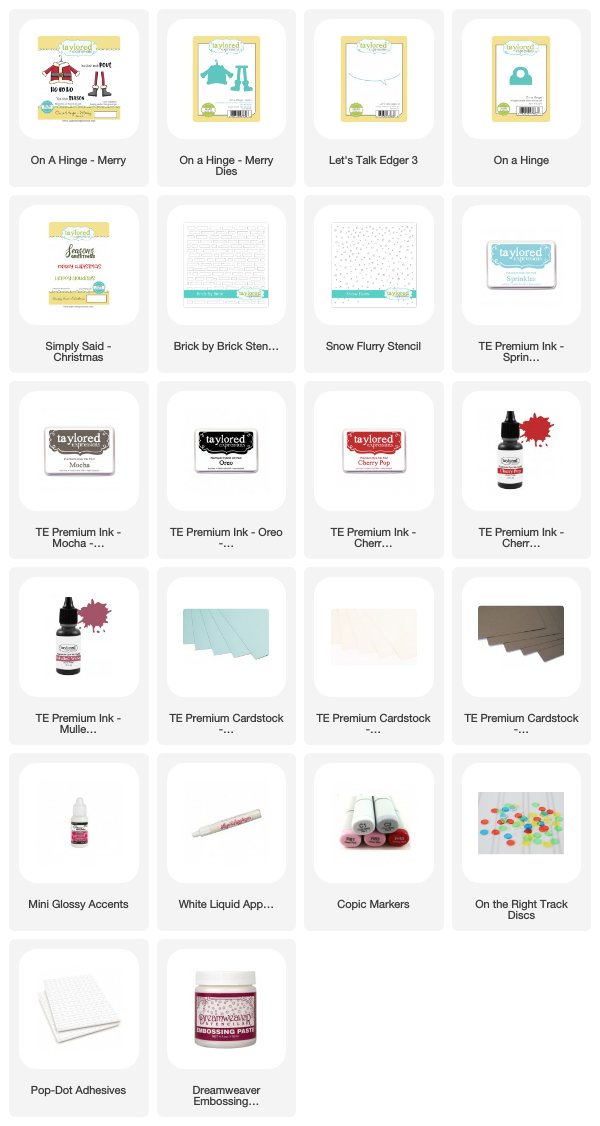The width and height of the screenshot is (600, 1126).
Task: Select the TE Premium Ink - Mocha pad
Action: pyautogui.click(x=78, y=470)
